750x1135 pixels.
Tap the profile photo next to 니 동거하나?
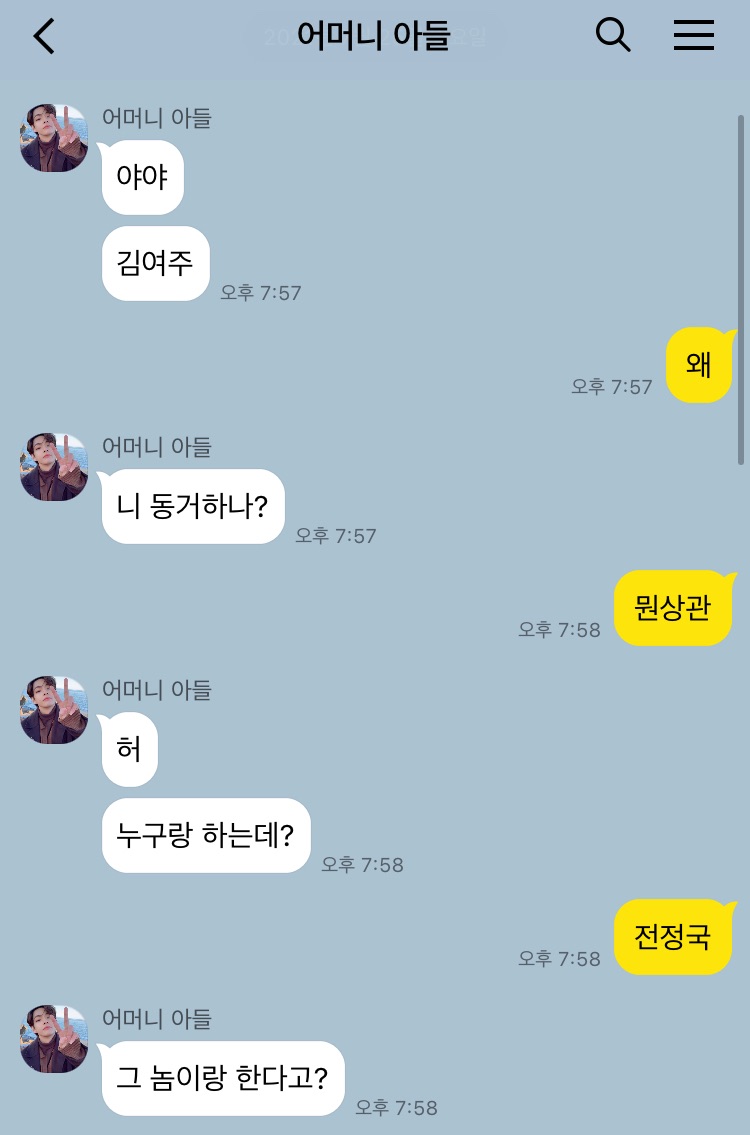pyautogui.click(x=54, y=467)
